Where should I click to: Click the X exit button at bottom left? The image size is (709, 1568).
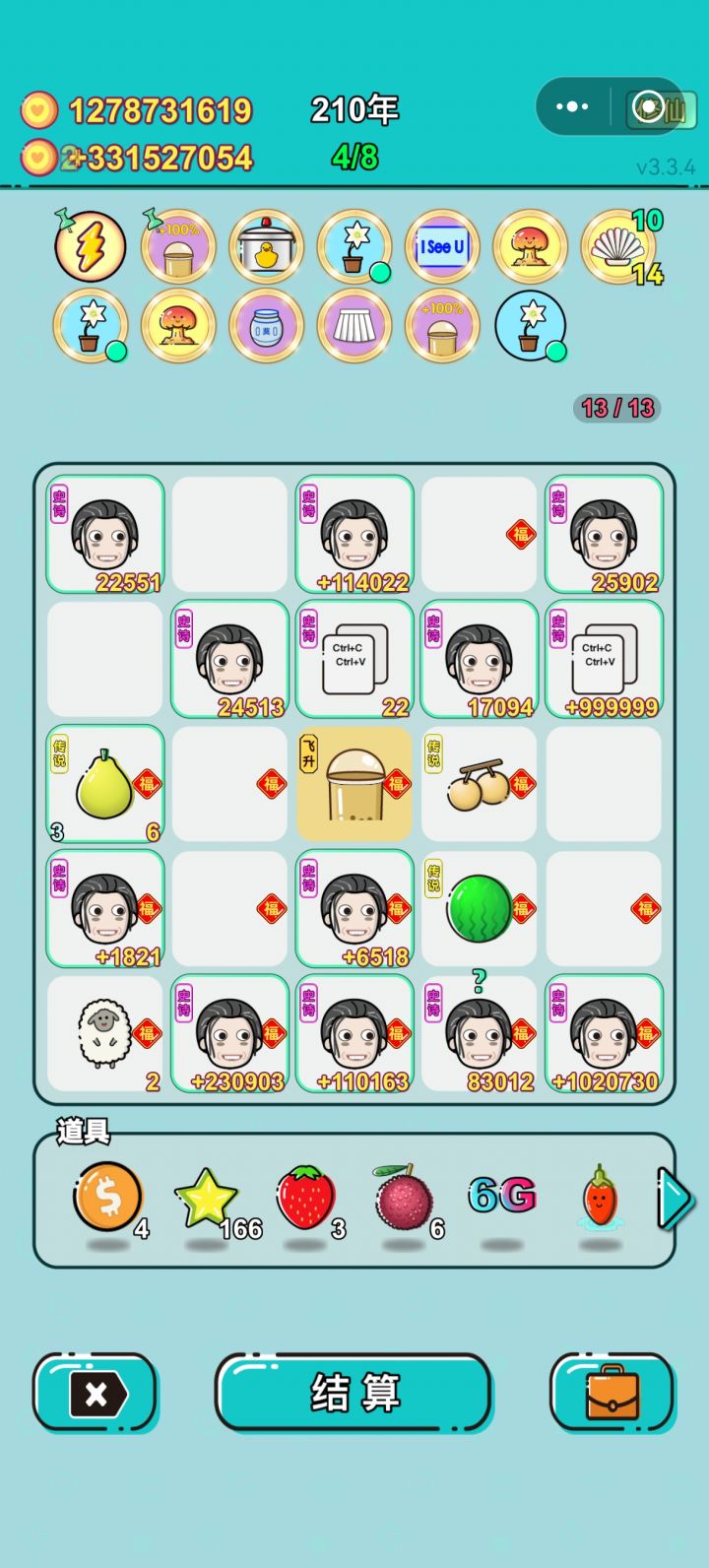click(95, 1394)
